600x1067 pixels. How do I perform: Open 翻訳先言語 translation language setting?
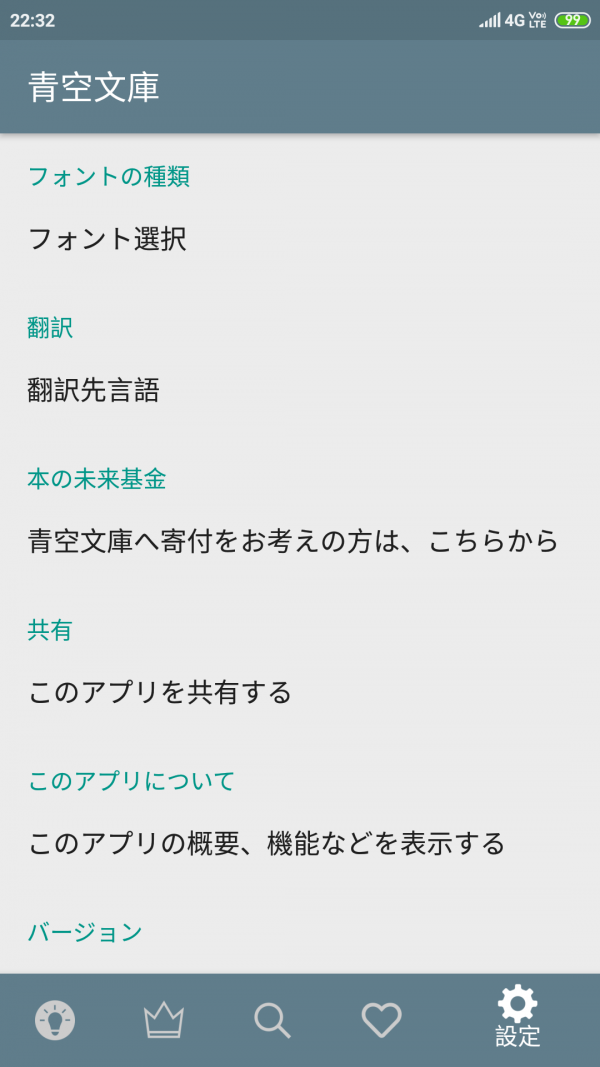pyautogui.click(x=94, y=390)
